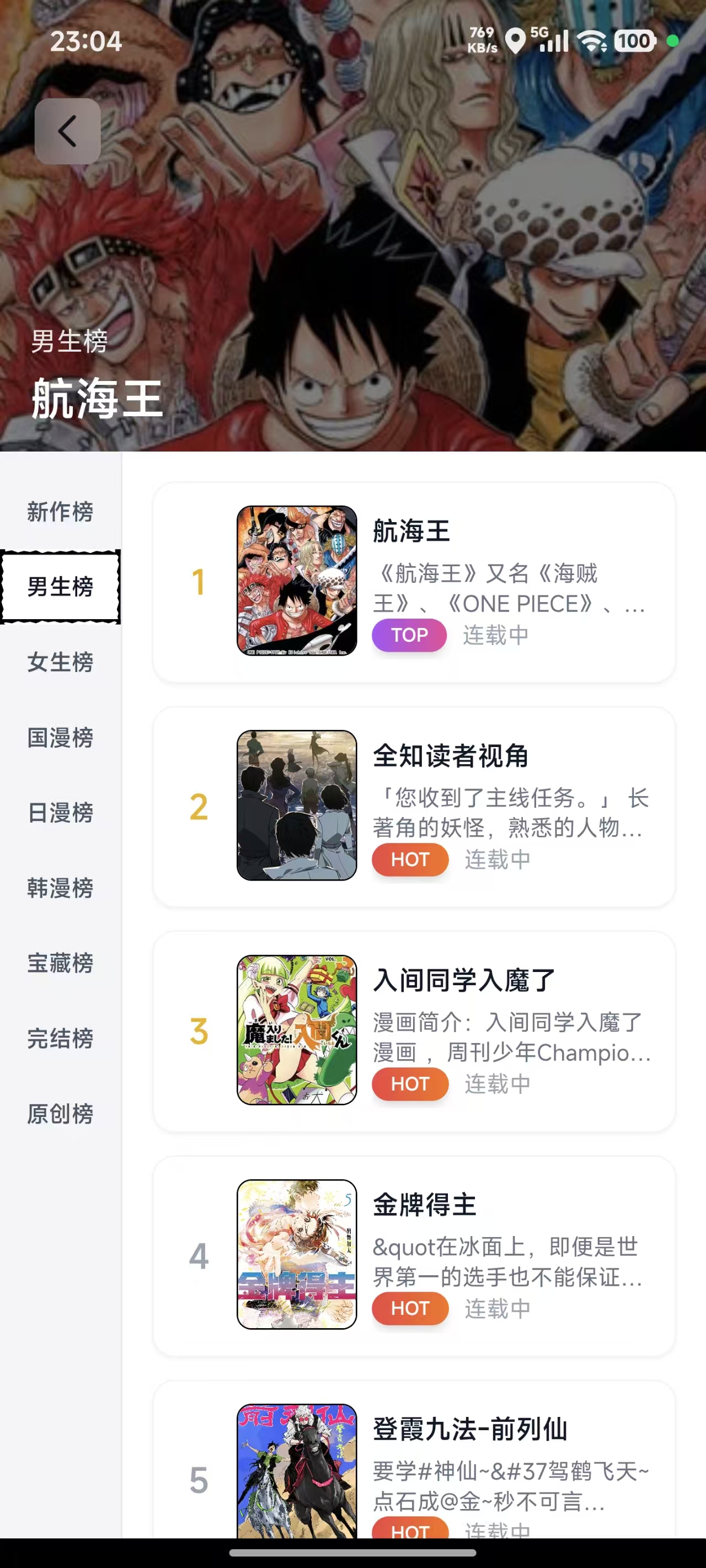Tap the HOT badge on 金牌得主
Viewport: 706px width, 1568px height.
[x=410, y=1308]
